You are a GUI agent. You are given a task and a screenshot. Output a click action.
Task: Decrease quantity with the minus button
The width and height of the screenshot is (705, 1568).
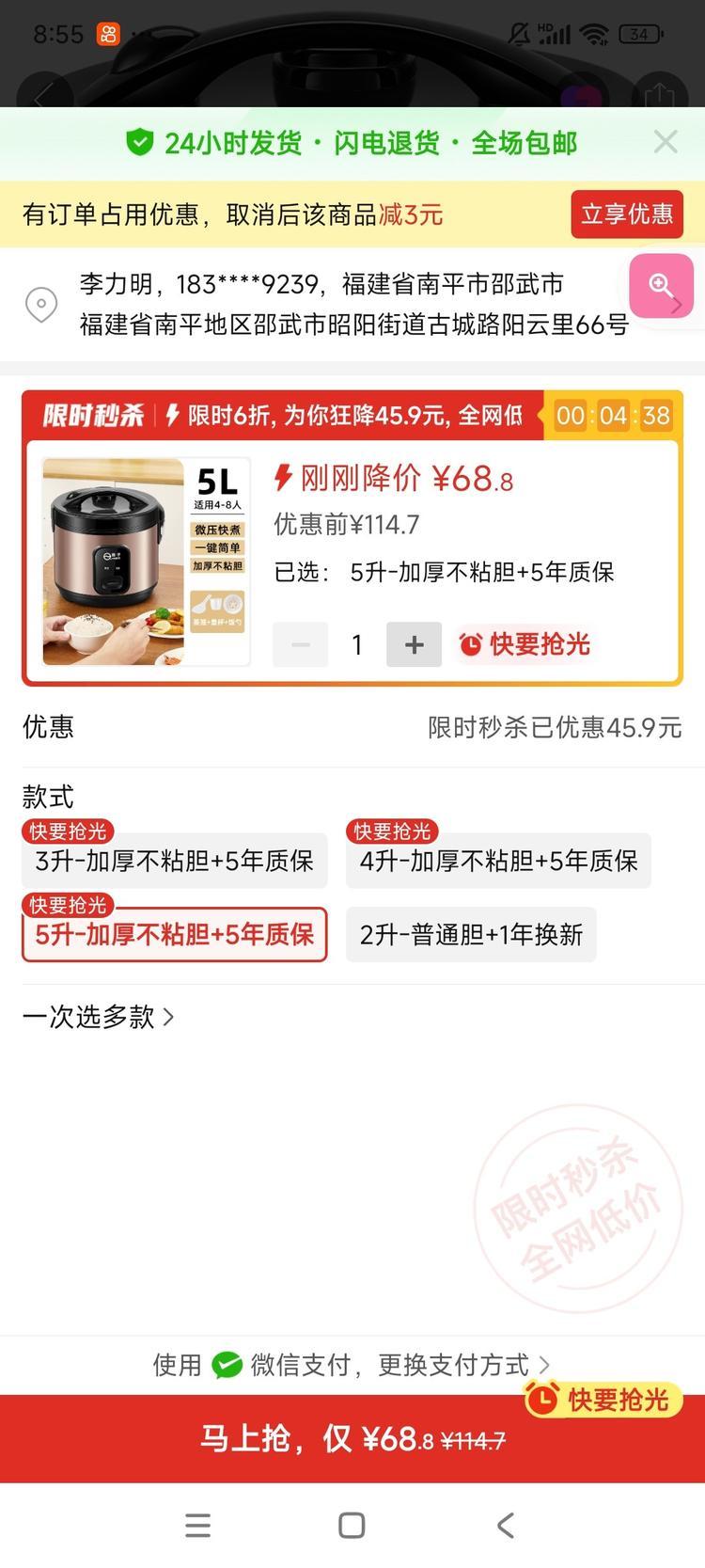(301, 644)
